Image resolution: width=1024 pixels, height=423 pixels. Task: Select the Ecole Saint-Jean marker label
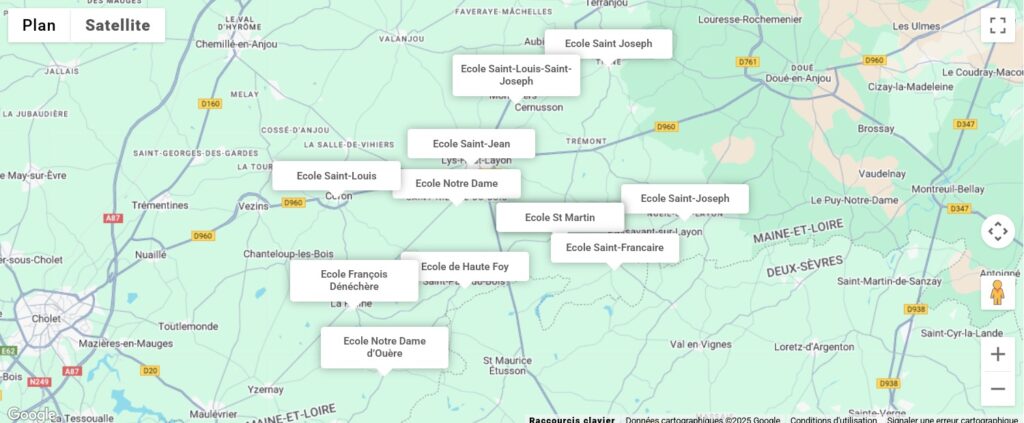coord(471,144)
